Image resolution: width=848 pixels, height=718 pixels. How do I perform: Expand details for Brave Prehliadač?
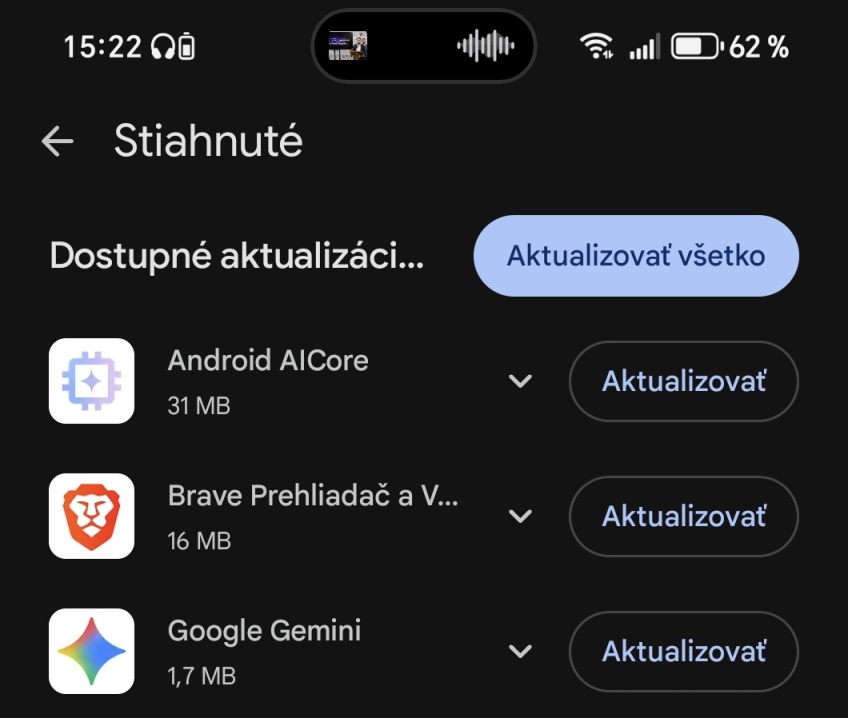tap(520, 516)
